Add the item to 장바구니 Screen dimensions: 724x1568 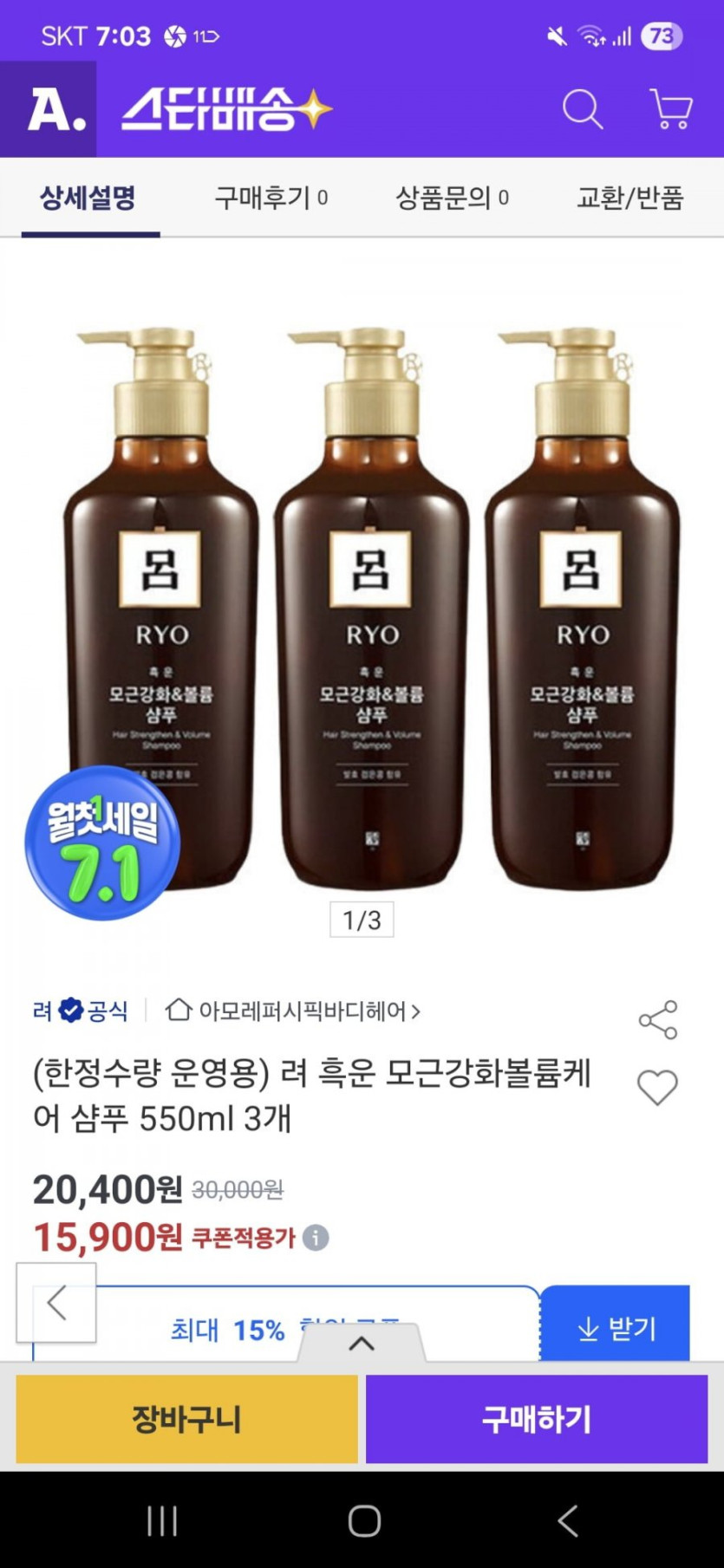[x=186, y=1419]
